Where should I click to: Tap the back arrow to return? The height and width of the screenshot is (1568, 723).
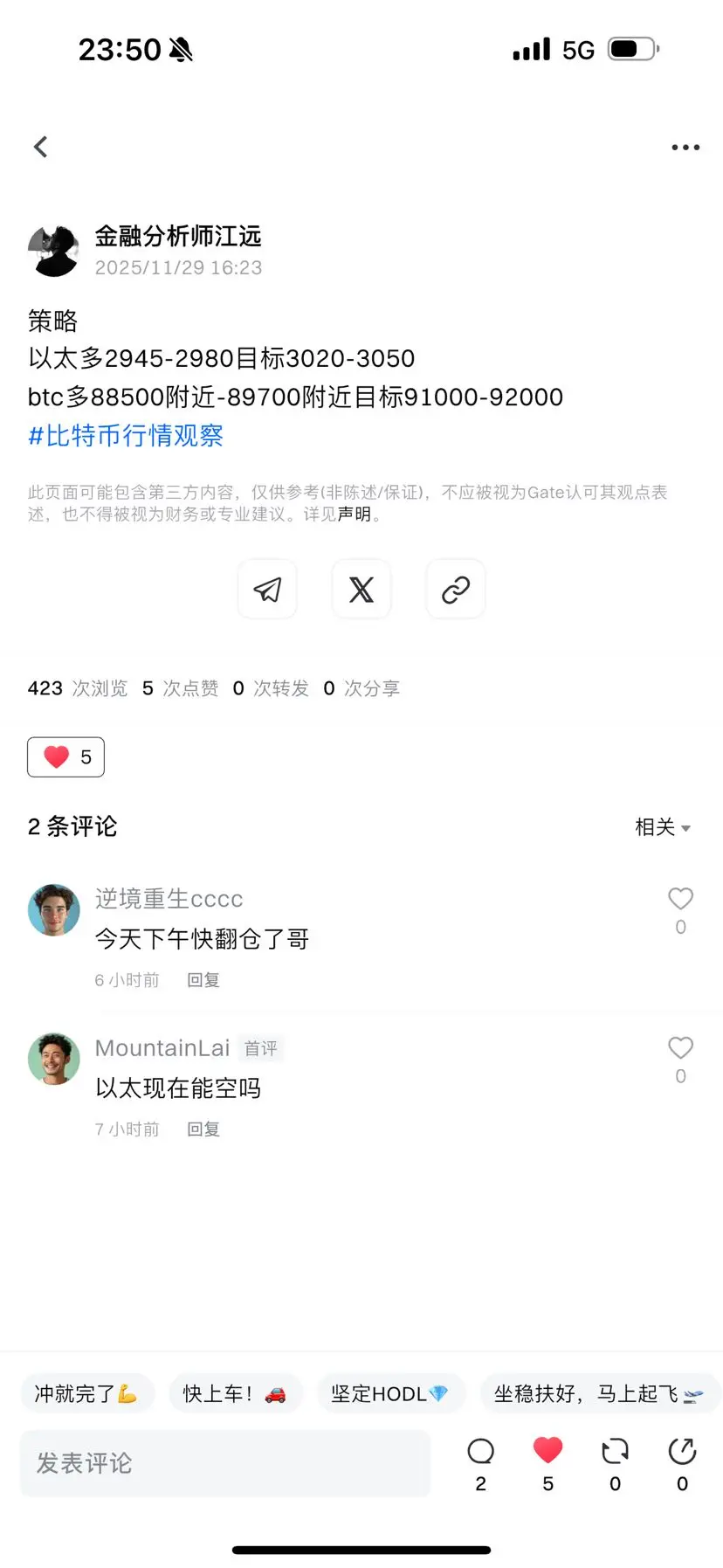click(x=40, y=147)
